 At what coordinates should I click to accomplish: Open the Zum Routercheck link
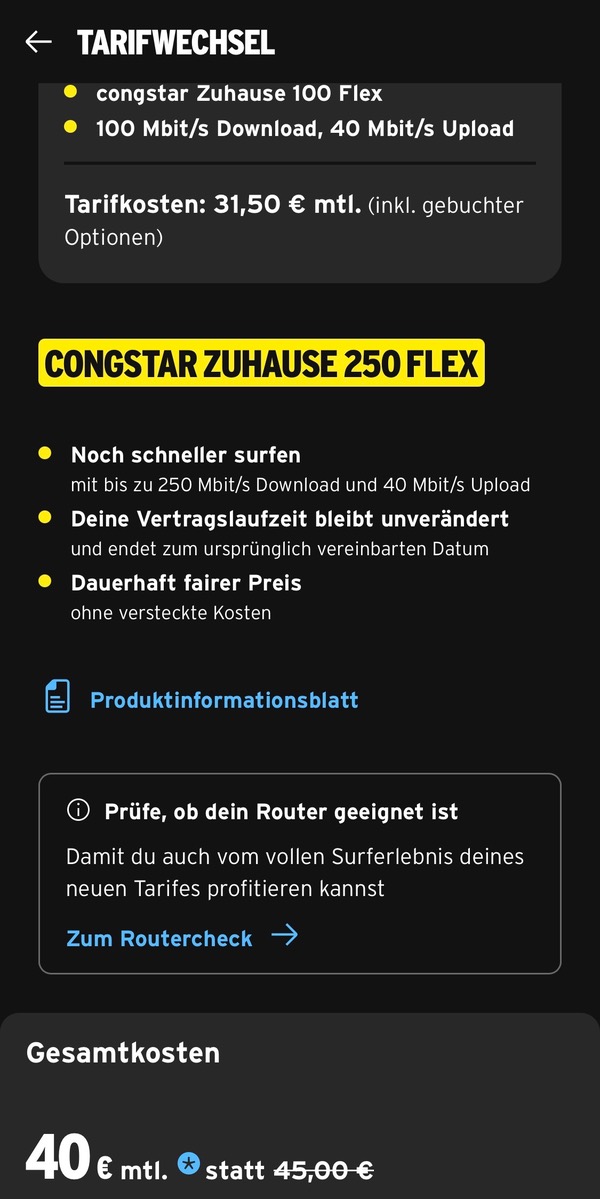(181, 938)
